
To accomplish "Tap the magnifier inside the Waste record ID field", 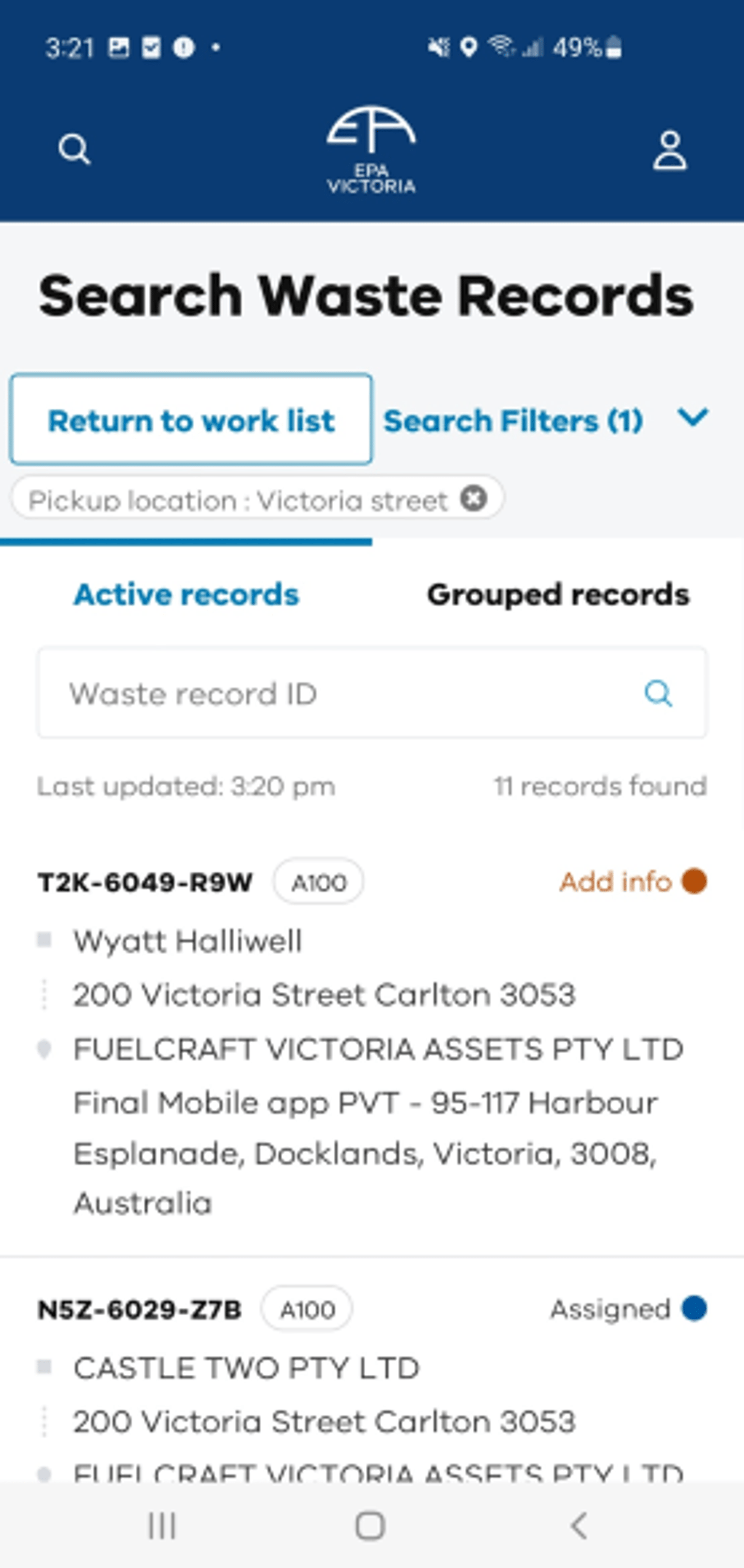I will pyautogui.click(x=658, y=694).
